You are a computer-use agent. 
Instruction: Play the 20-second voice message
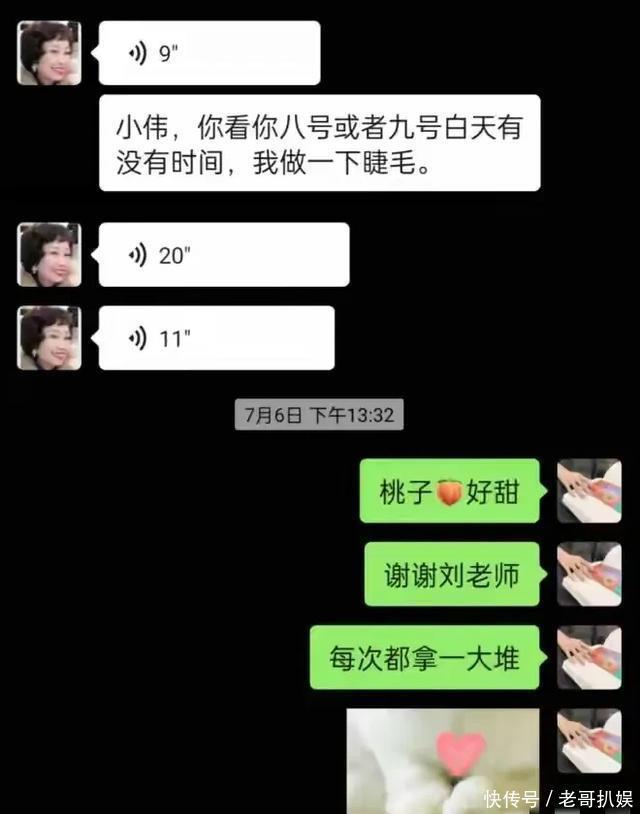(x=224, y=255)
